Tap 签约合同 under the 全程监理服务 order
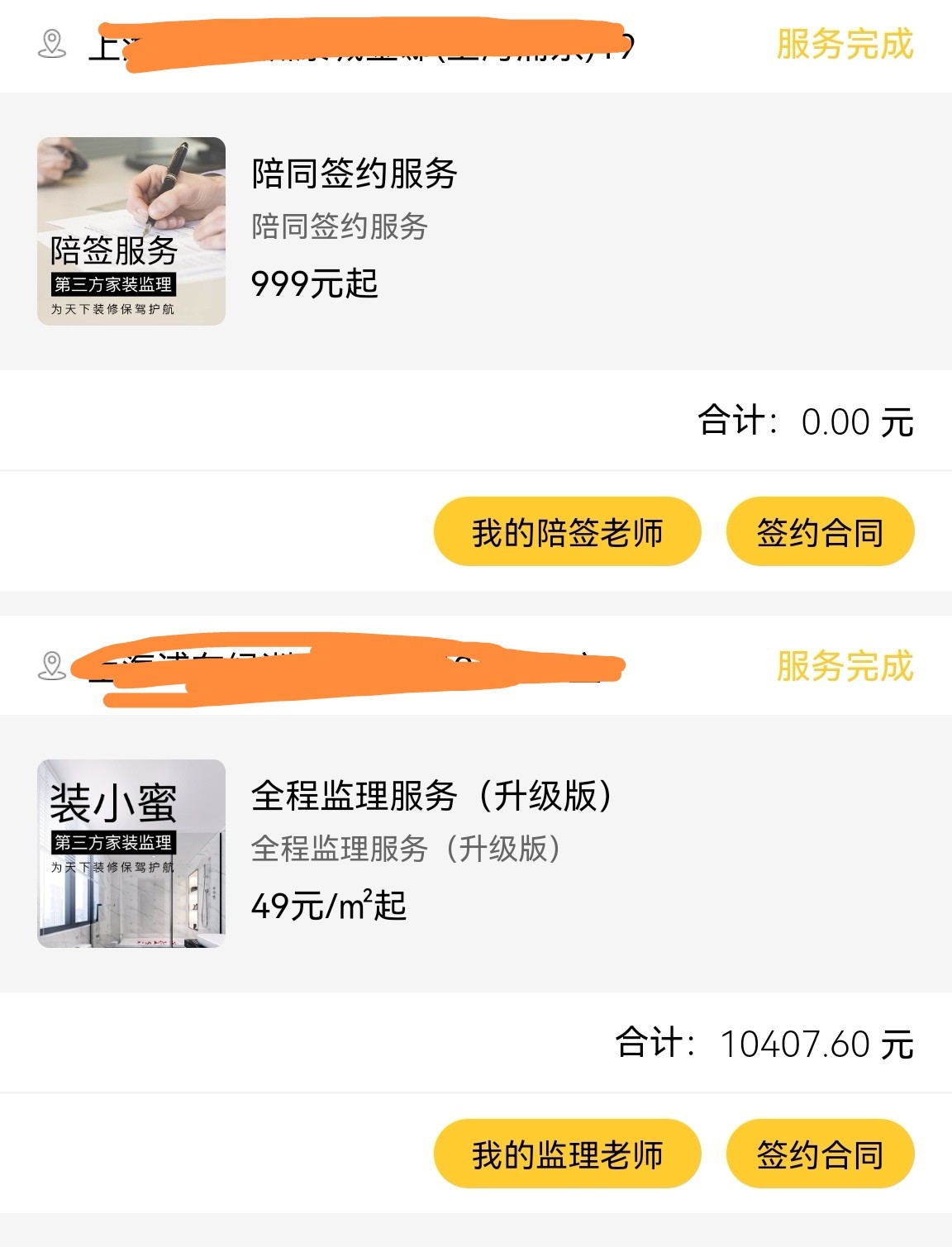Screen dimensions: 952x1247 click(820, 1154)
